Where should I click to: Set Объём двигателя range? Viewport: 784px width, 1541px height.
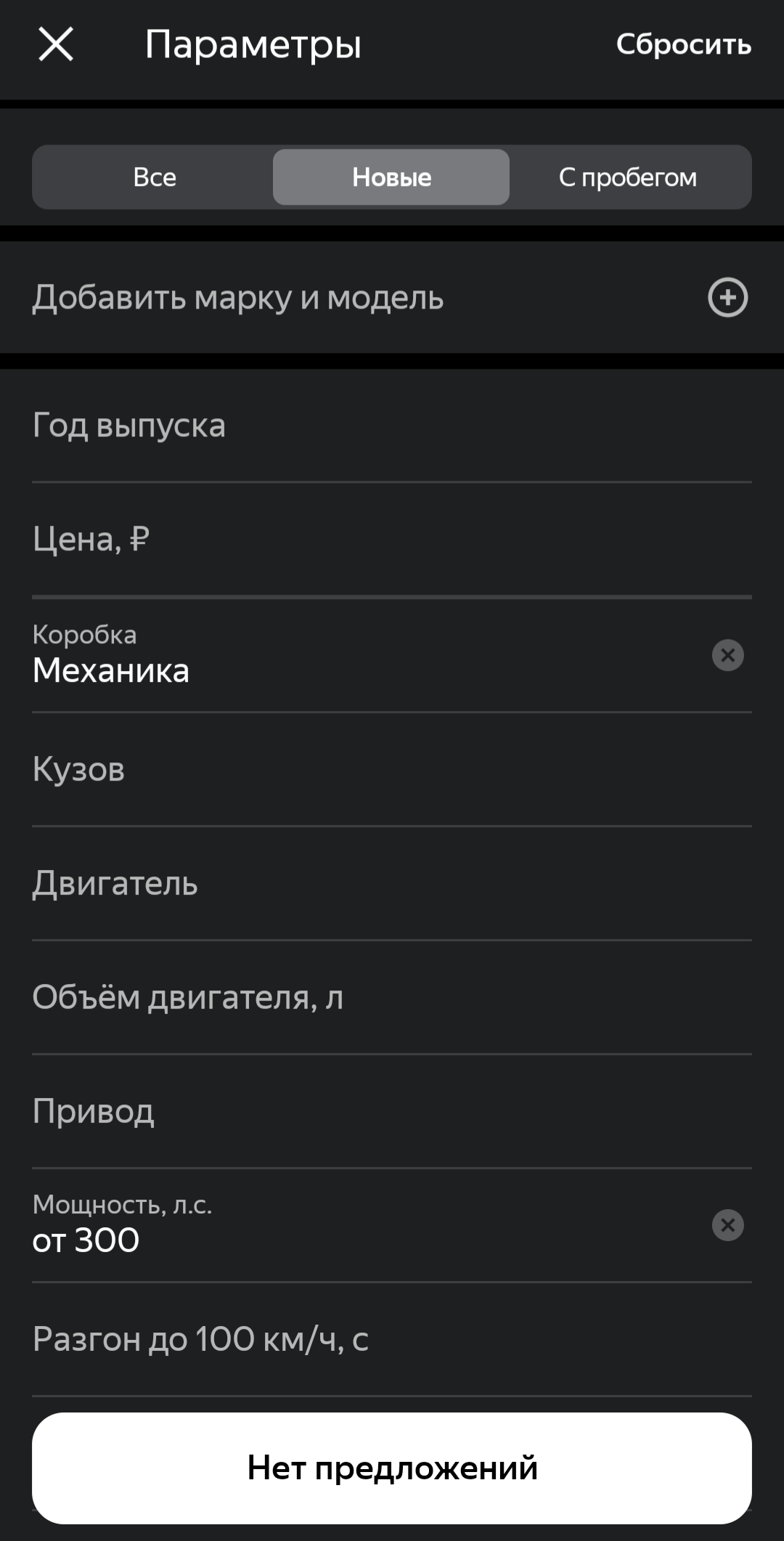392,997
